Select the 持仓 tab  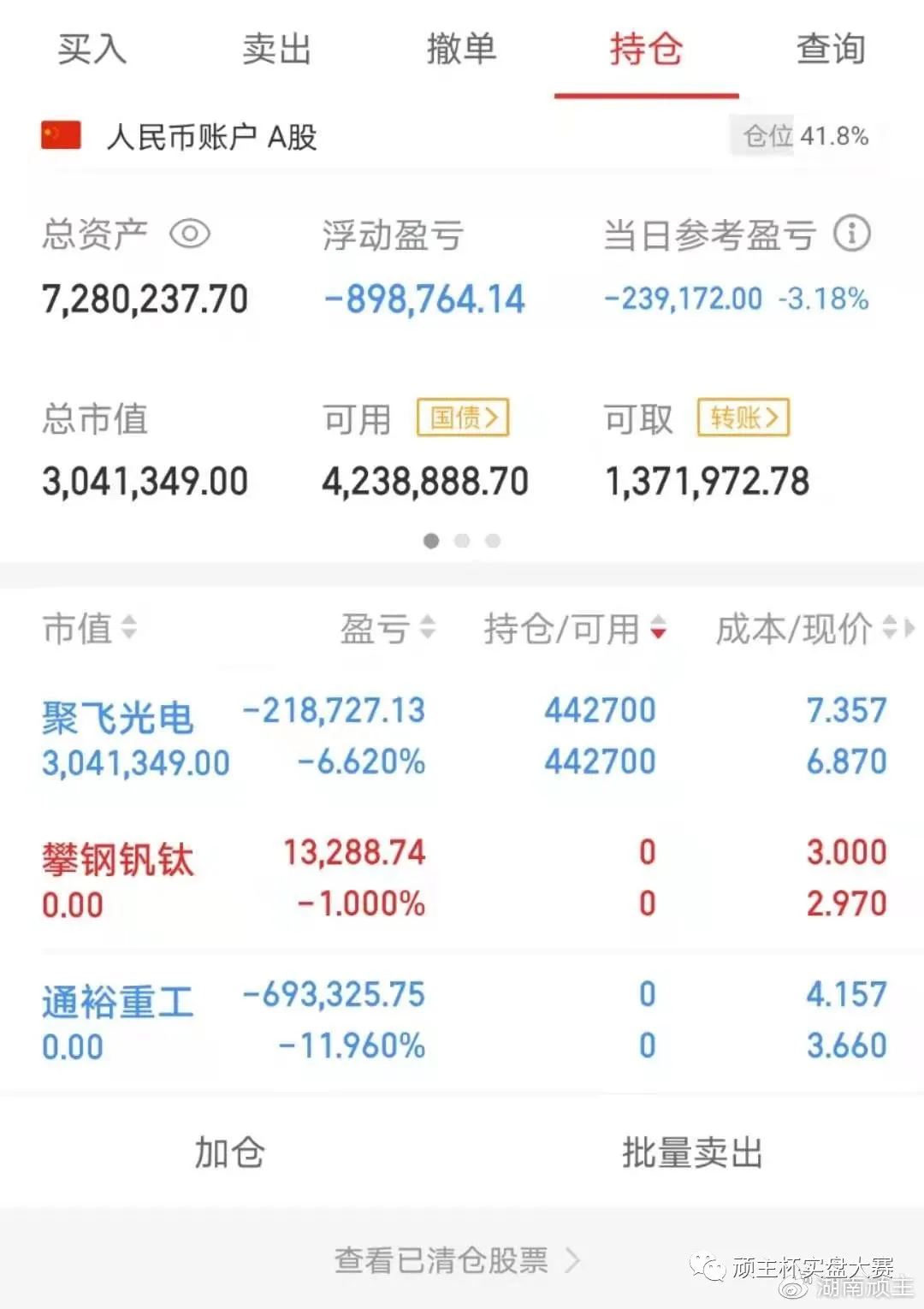tap(646, 49)
